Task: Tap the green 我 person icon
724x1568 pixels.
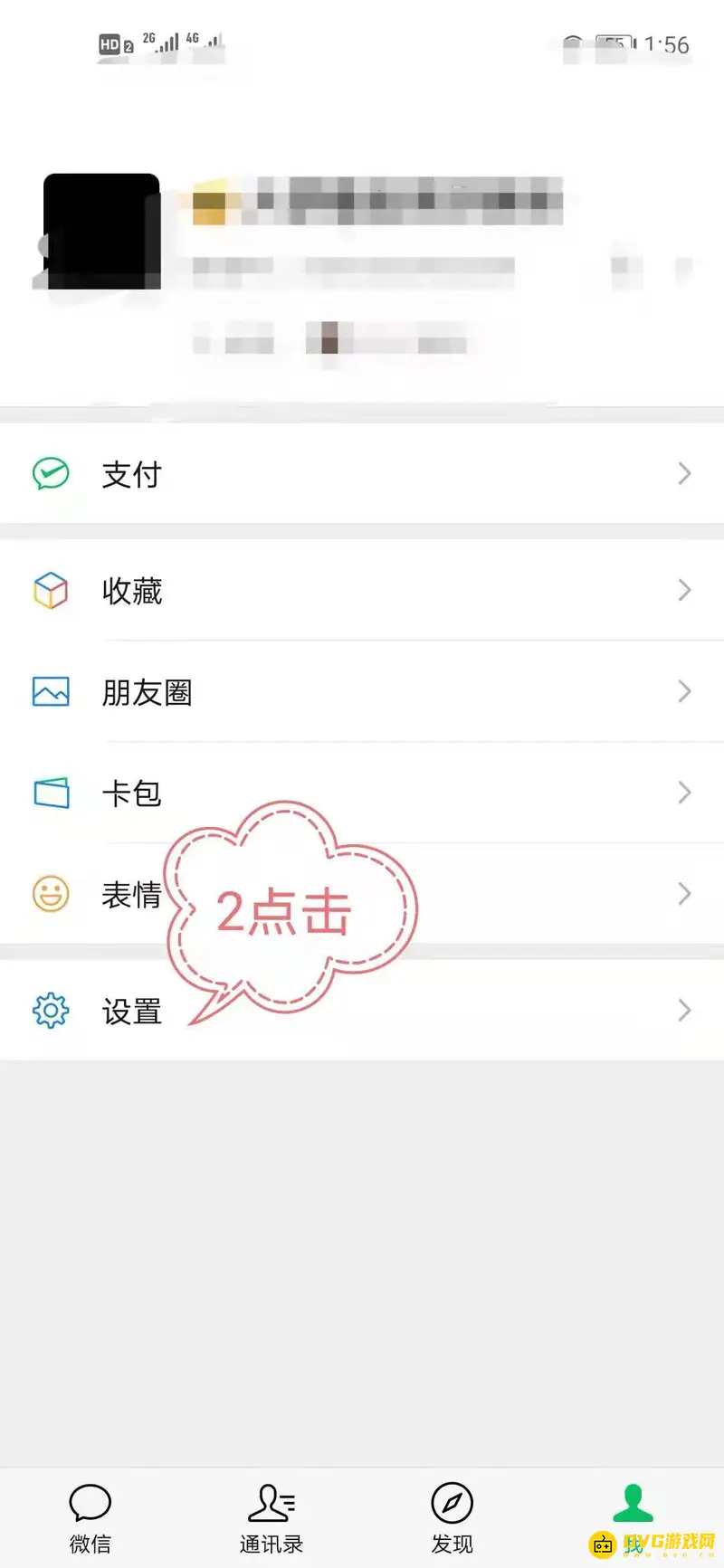Action: [x=632, y=1502]
